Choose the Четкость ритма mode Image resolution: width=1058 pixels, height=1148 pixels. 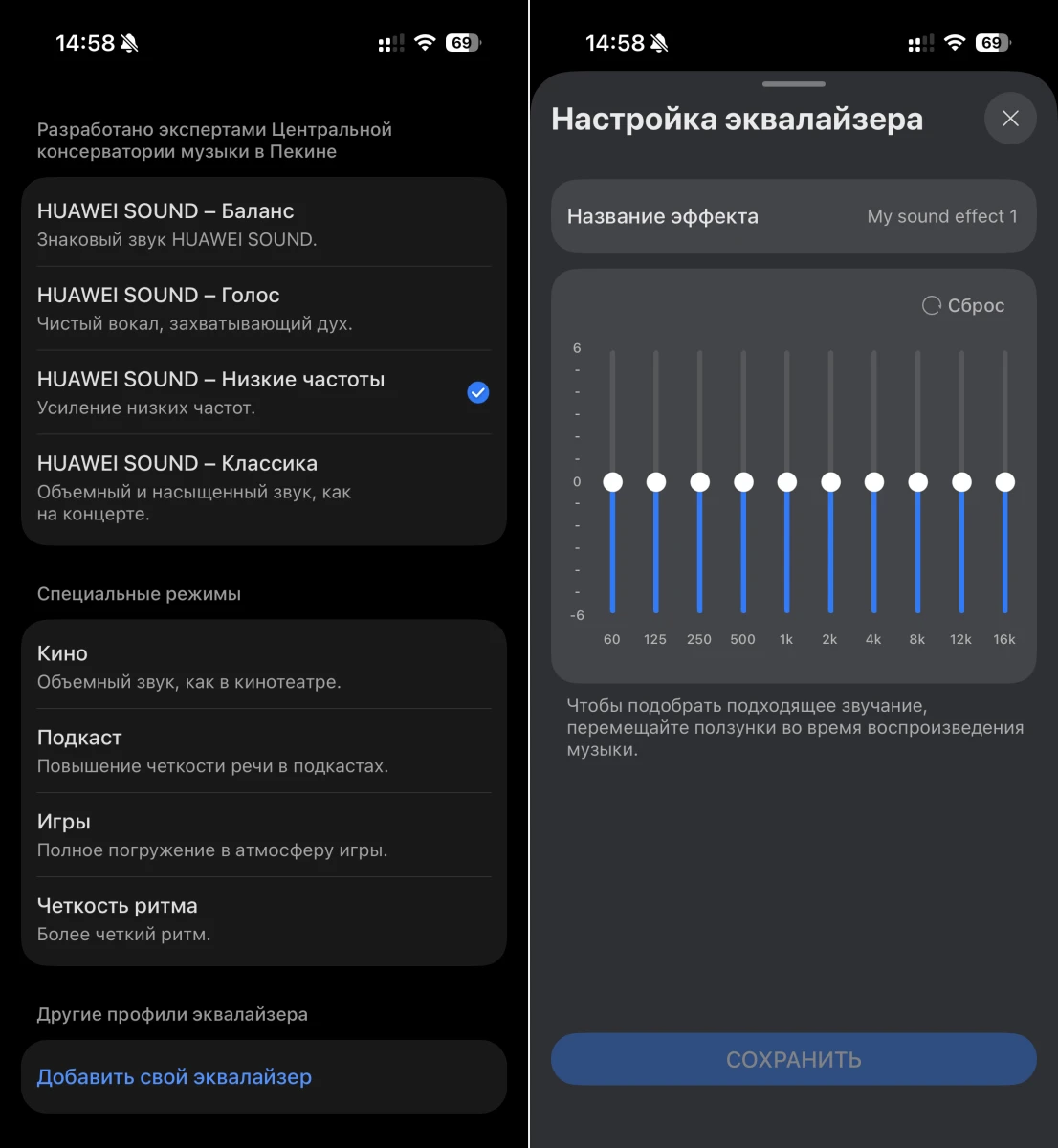(263, 919)
